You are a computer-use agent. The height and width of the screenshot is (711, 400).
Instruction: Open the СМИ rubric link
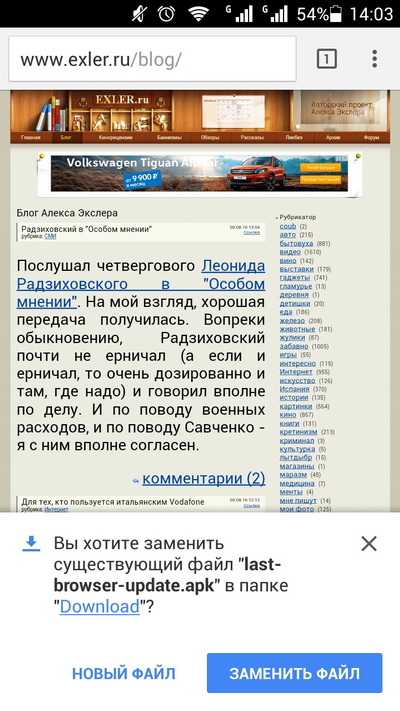tap(50, 236)
